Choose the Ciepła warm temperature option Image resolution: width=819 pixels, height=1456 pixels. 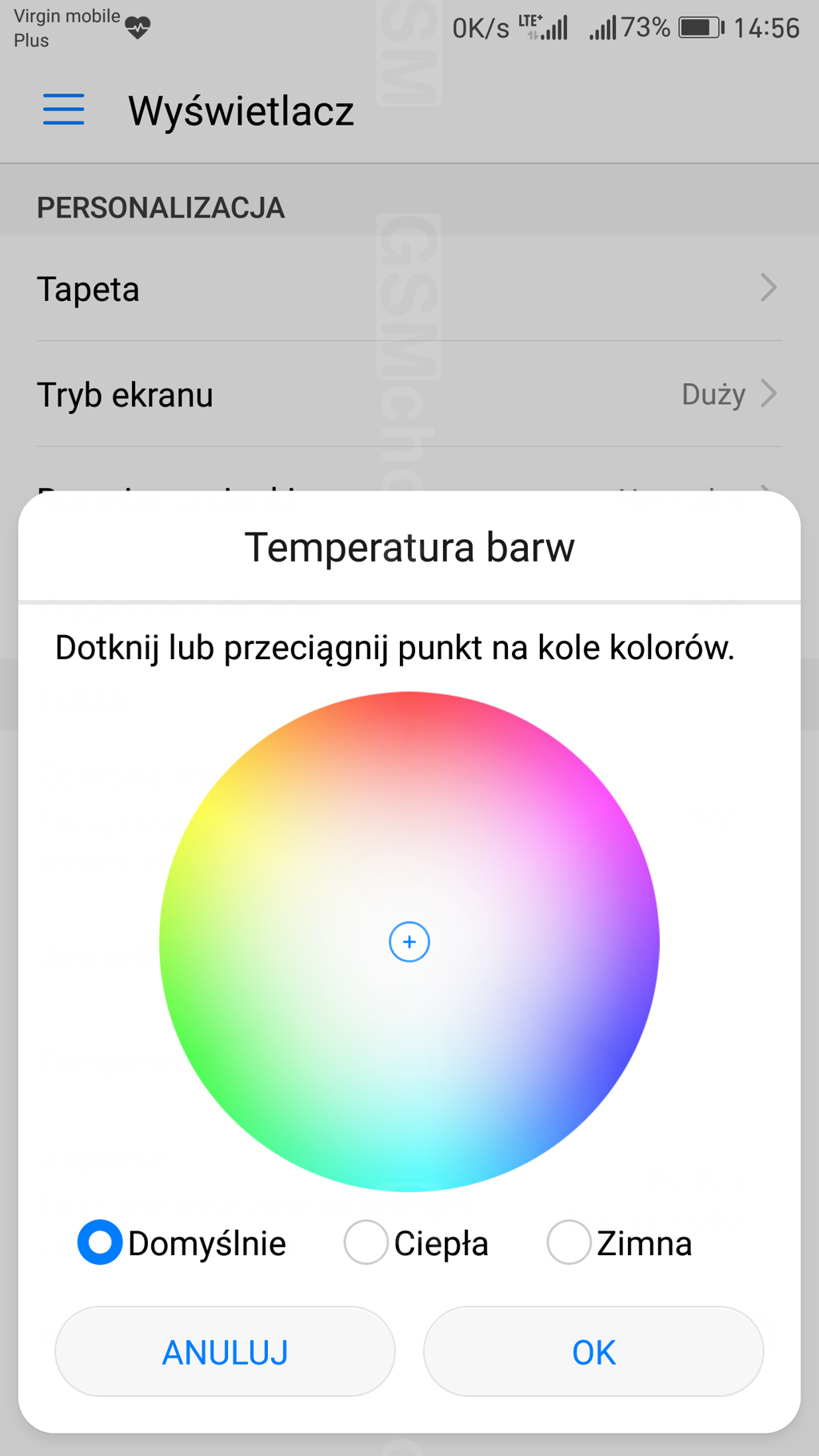pyautogui.click(x=366, y=1242)
